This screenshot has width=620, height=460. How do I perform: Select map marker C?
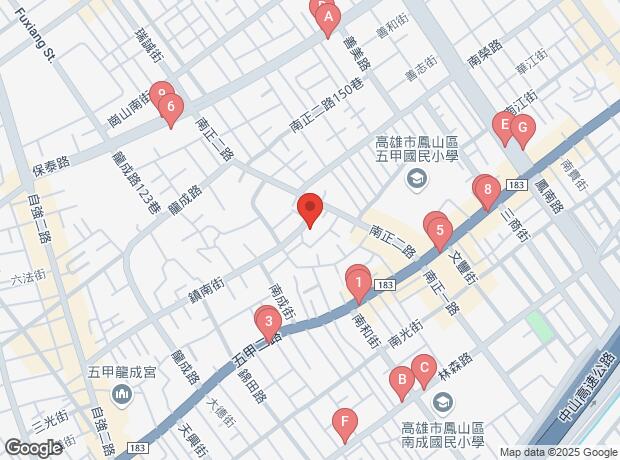[x=423, y=369]
